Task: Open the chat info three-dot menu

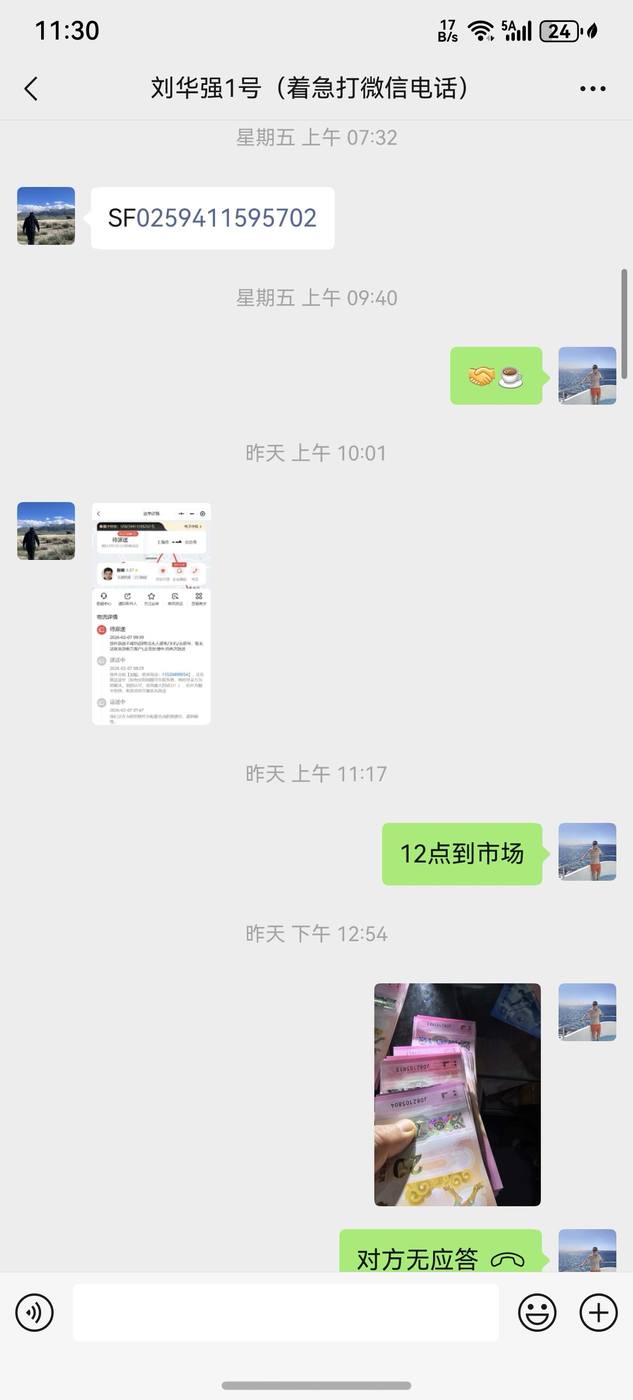Action: pyautogui.click(x=592, y=89)
